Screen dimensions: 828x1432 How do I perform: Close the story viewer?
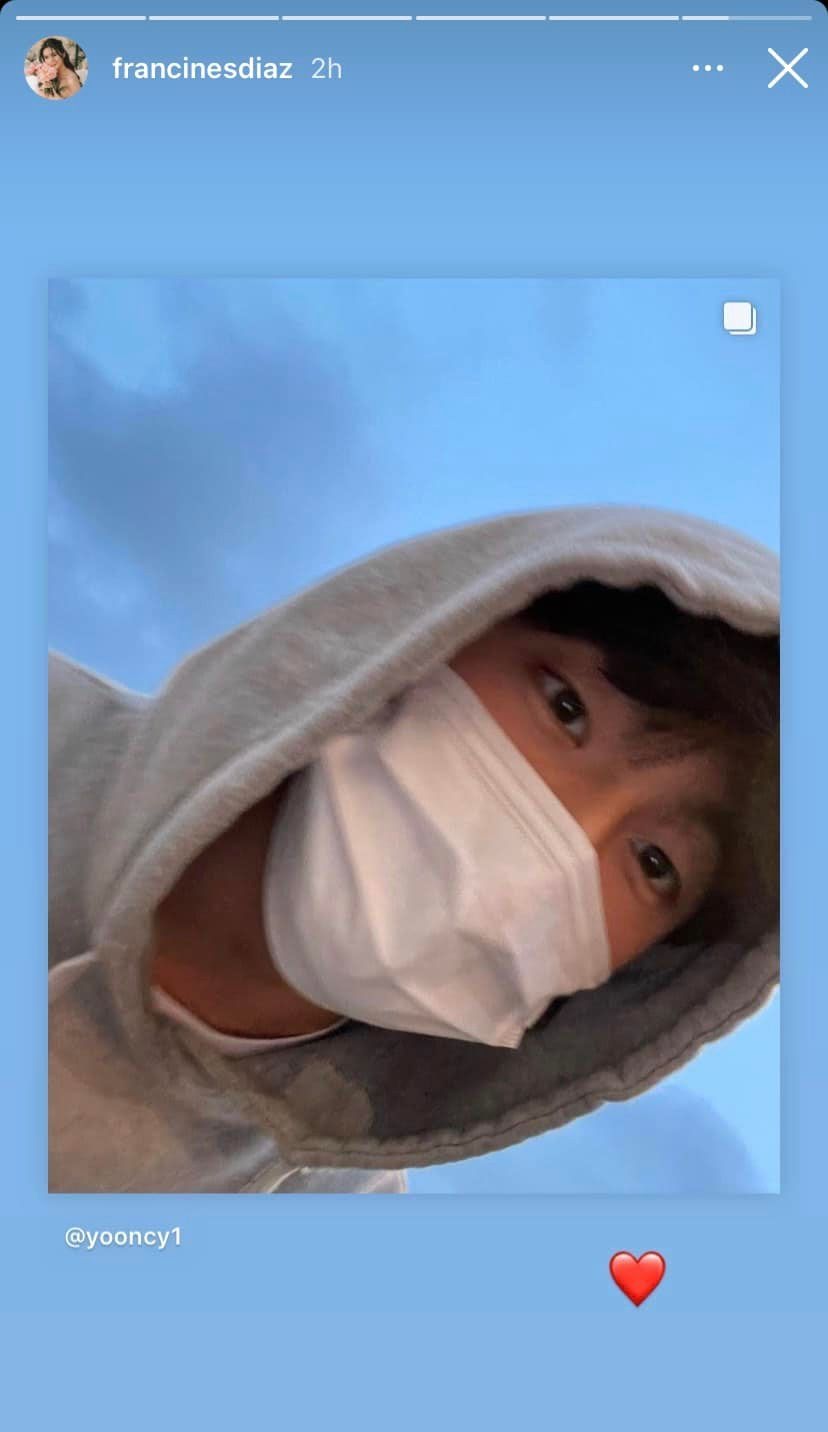787,69
